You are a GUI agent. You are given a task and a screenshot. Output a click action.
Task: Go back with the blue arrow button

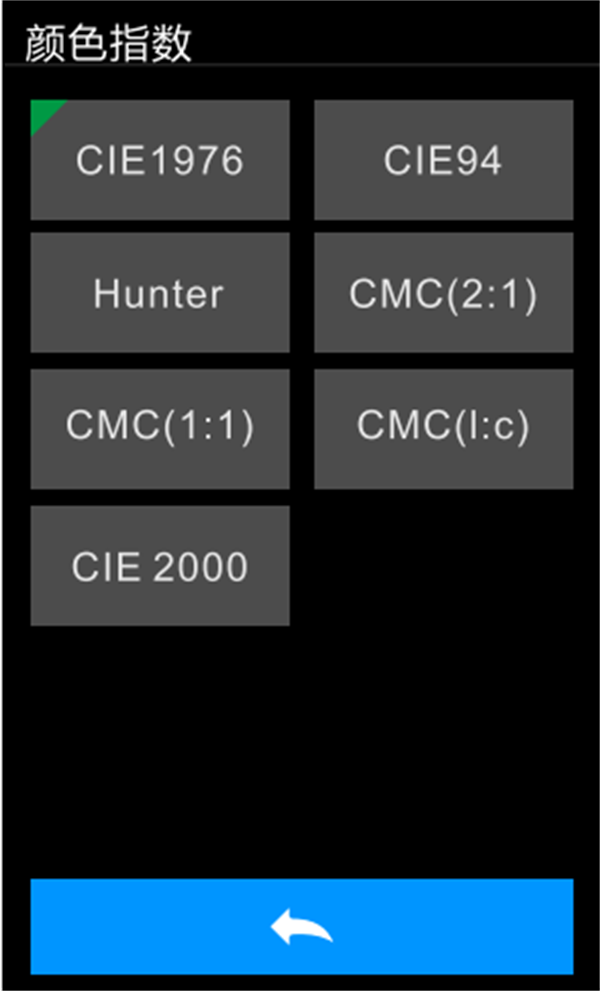pyautogui.click(x=302, y=927)
